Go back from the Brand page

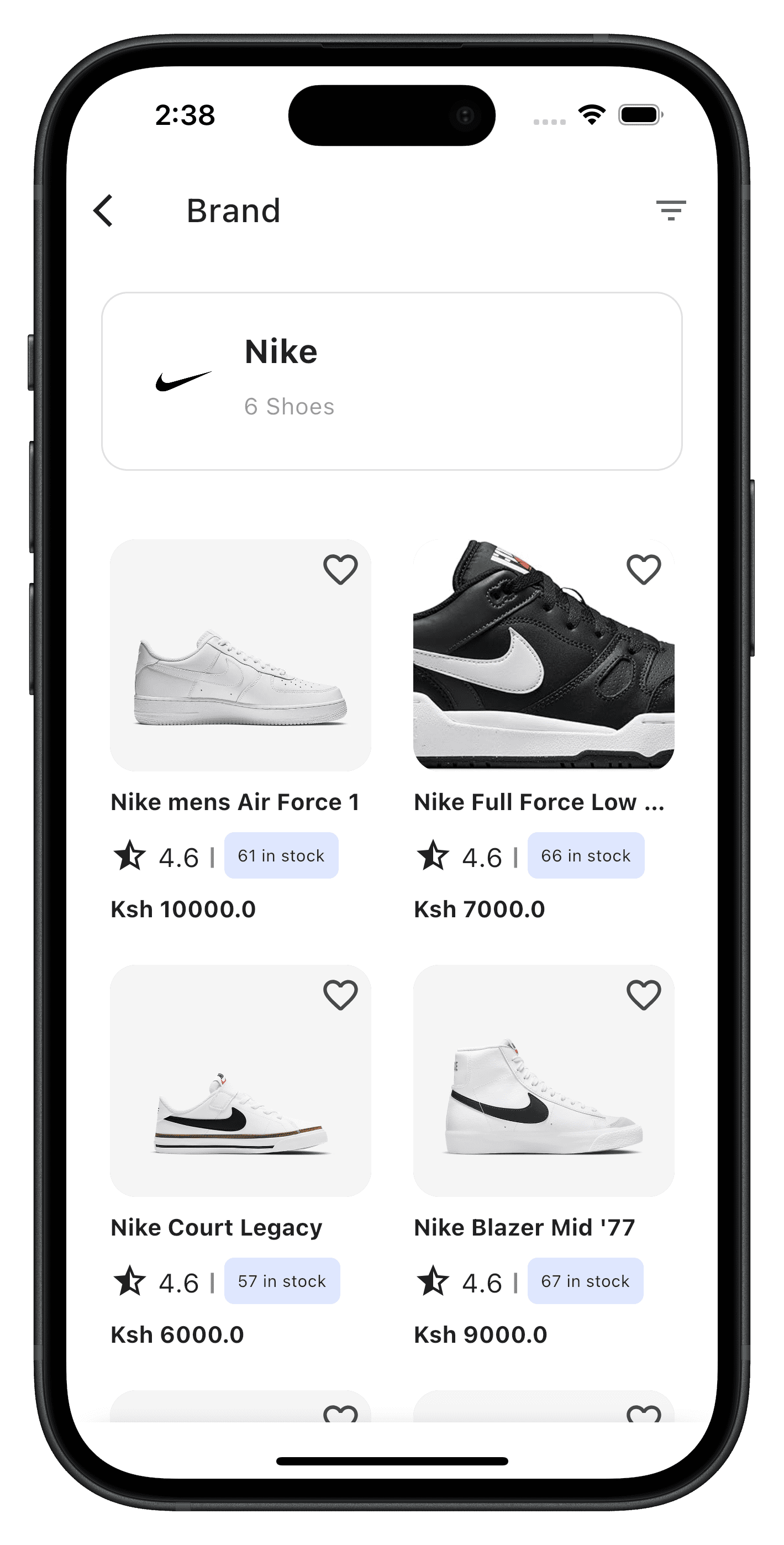[x=103, y=211]
